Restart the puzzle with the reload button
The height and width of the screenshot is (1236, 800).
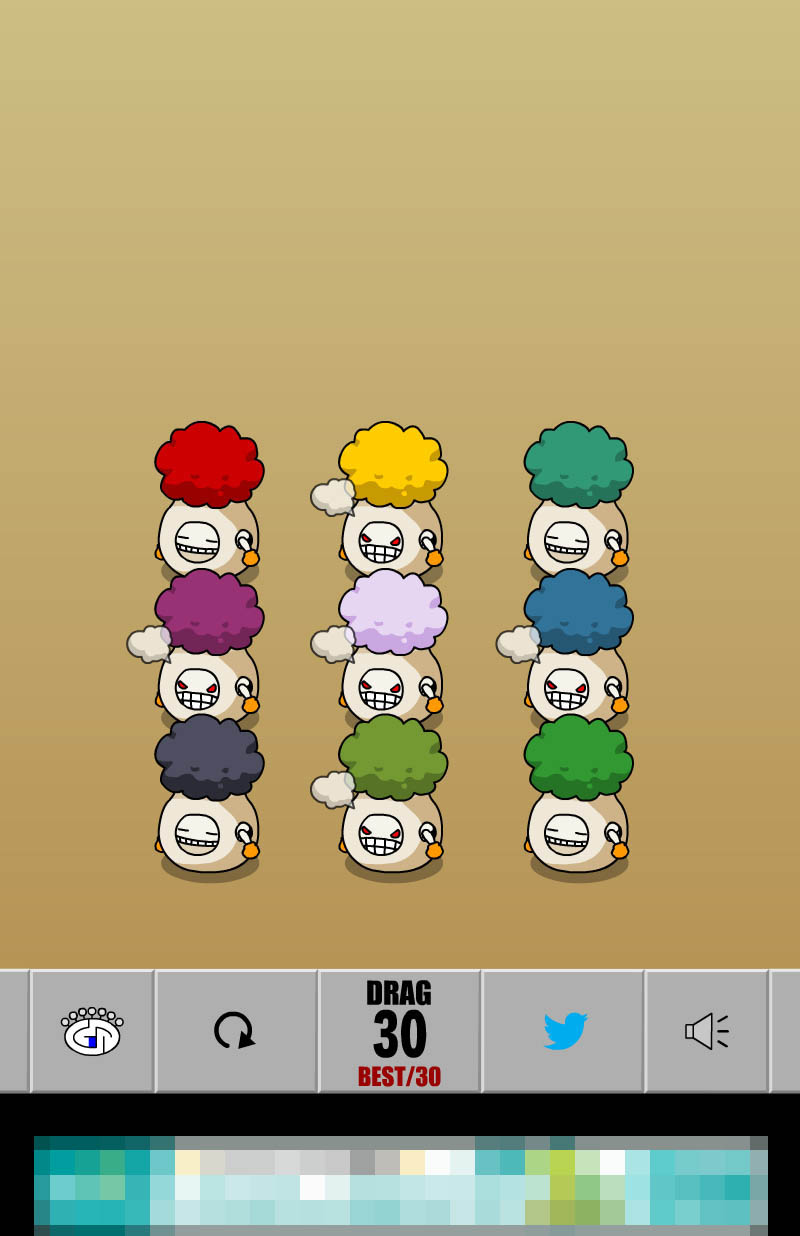[x=235, y=1031]
